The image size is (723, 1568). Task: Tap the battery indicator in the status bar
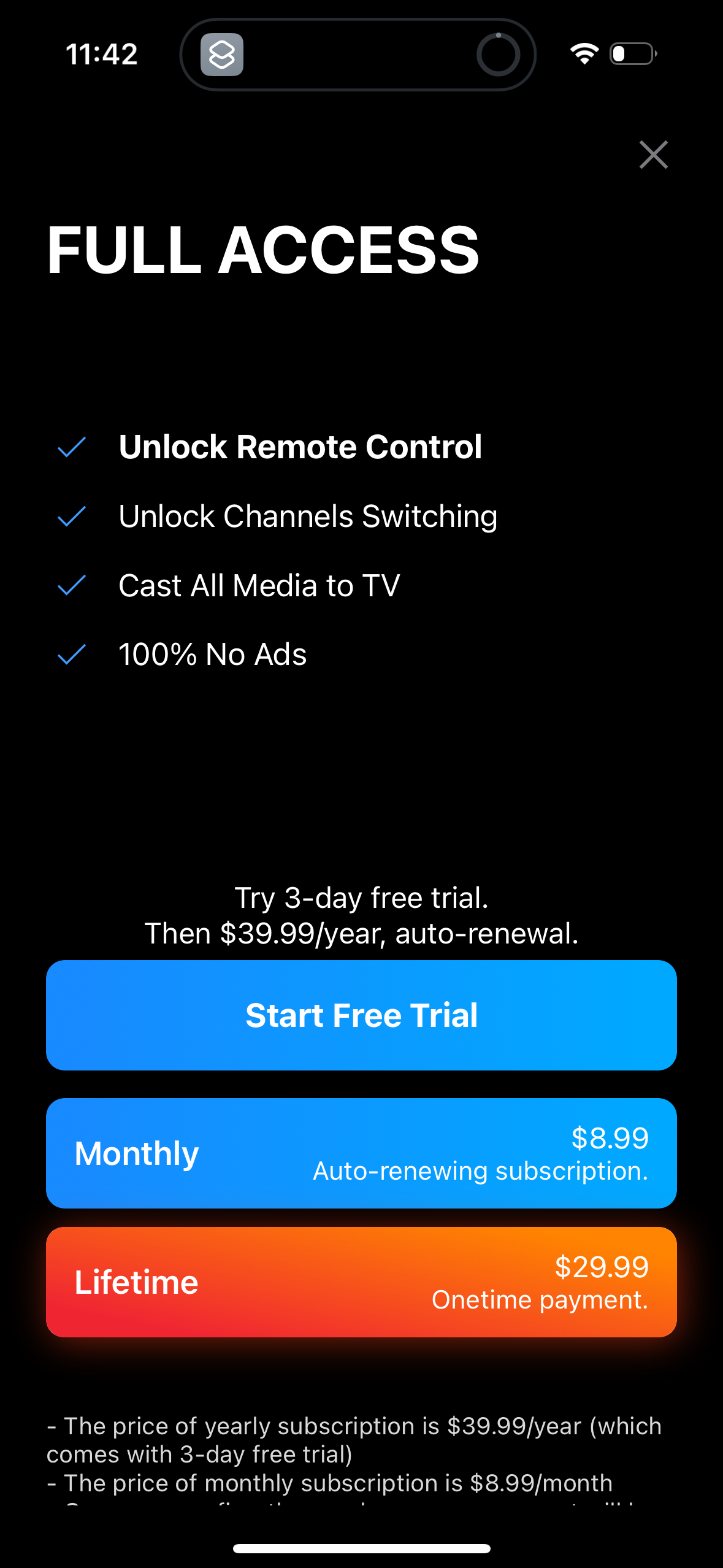pyautogui.click(x=631, y=54)
